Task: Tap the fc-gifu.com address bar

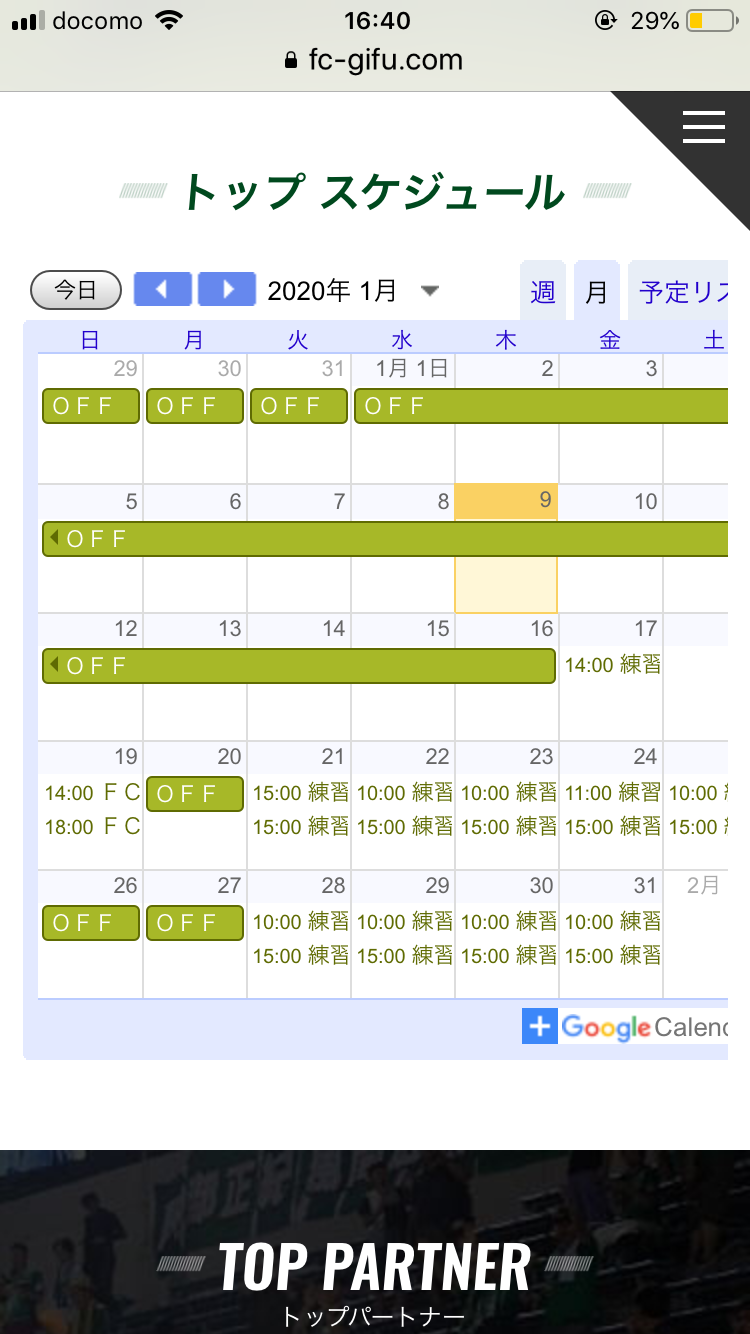Action: (x=374, y=60)
